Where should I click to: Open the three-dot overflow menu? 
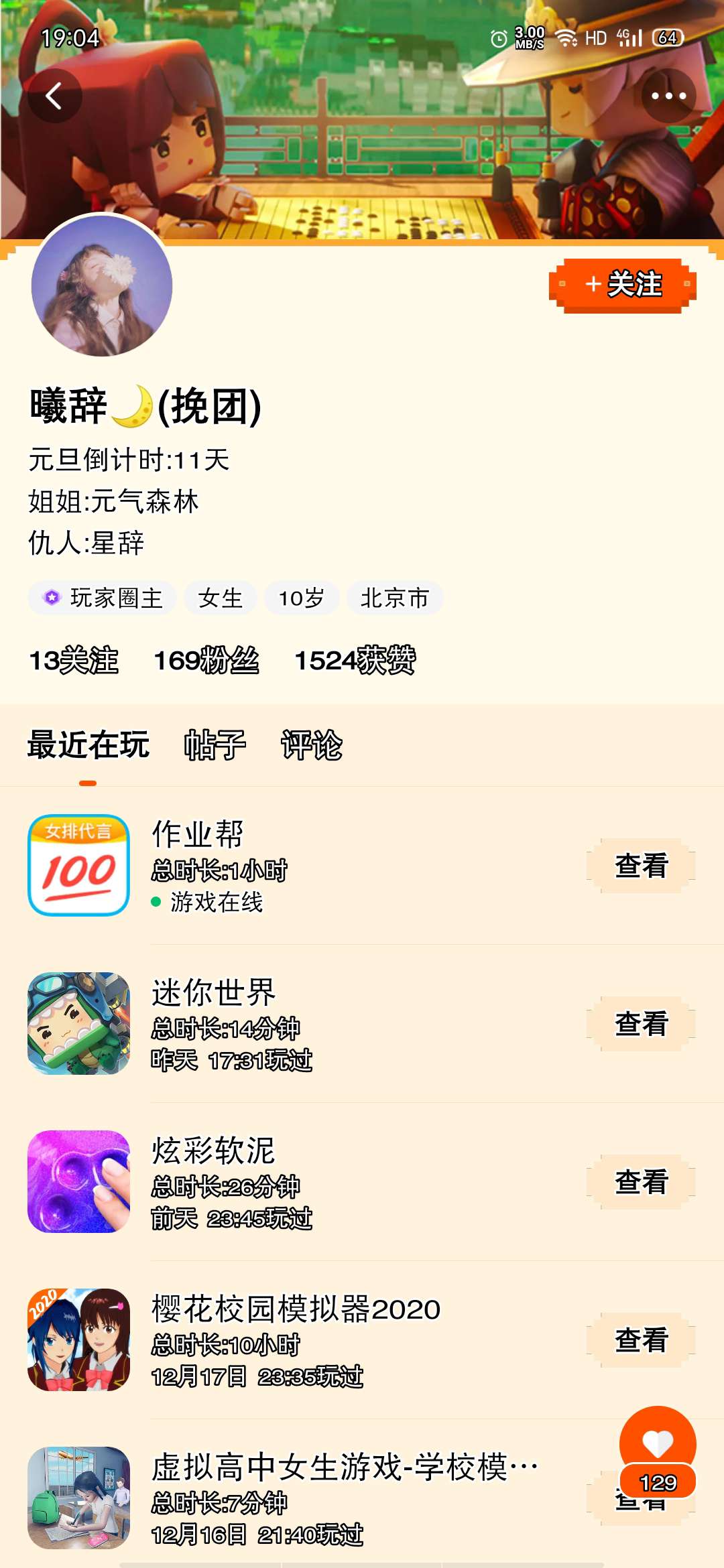click(668, 96)
